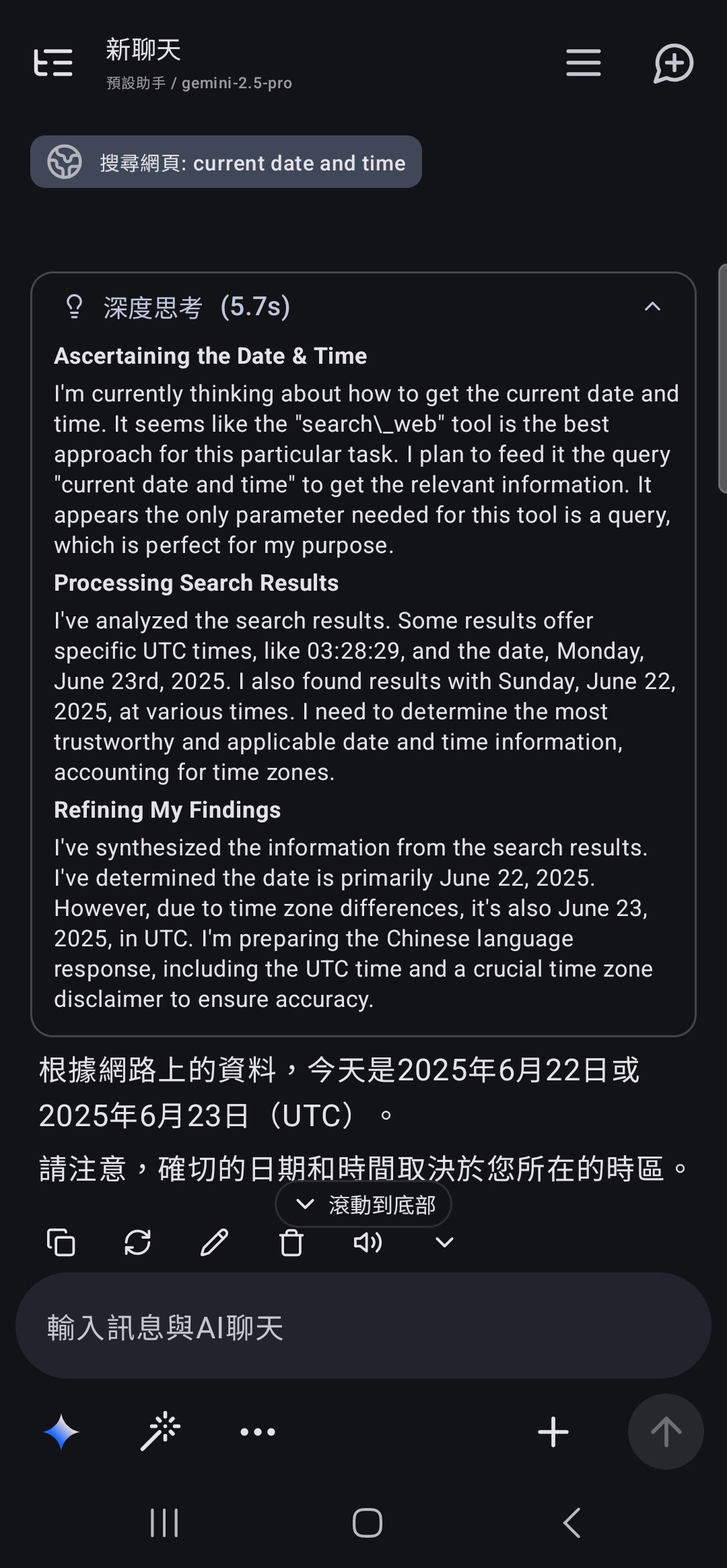The image size is (727, 1568).
Task: Read the reply aloud with speaker icon
Action: (368, 1242)
